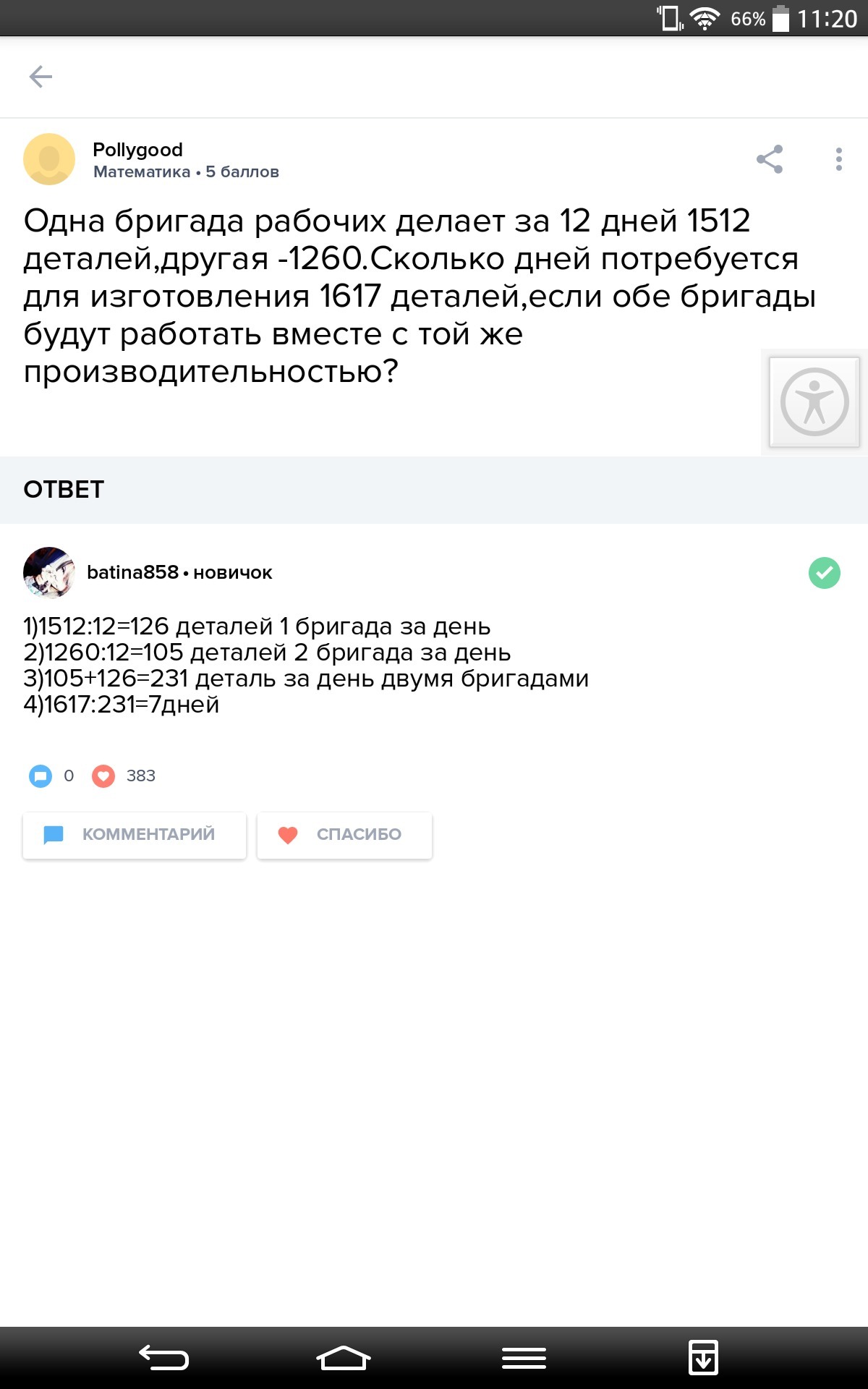Open the accessibility floating button
Screen dimensions: 868x1389
click(x=814, y=402)
